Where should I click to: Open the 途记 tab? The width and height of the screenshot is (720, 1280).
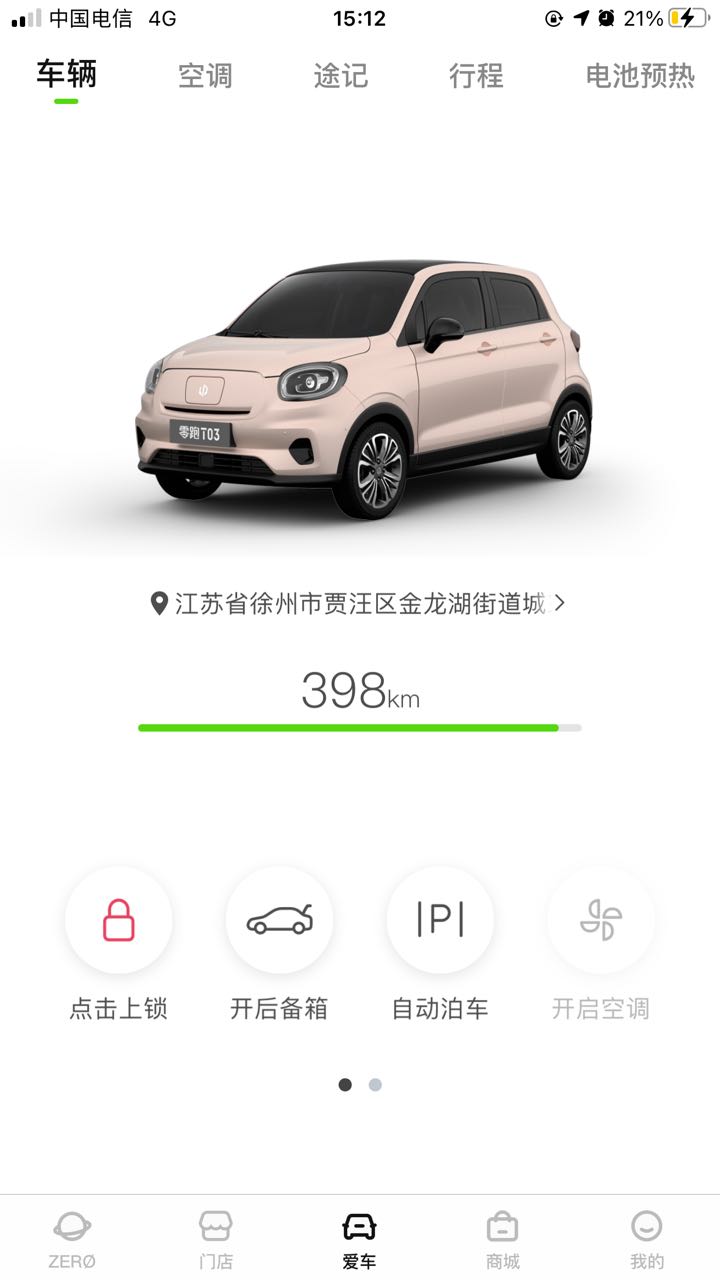coord(341,76)
